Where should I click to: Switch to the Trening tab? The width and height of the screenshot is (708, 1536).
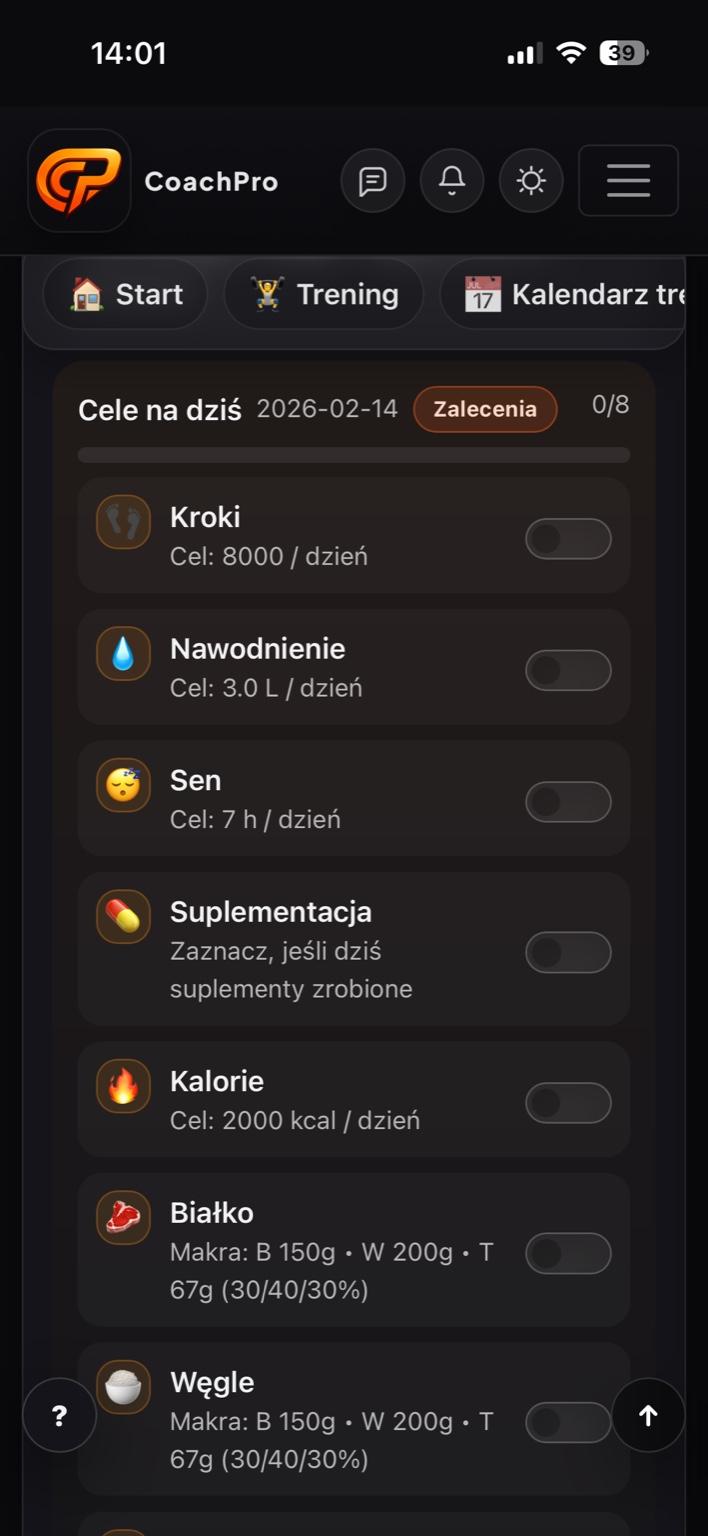click(323, 294)
